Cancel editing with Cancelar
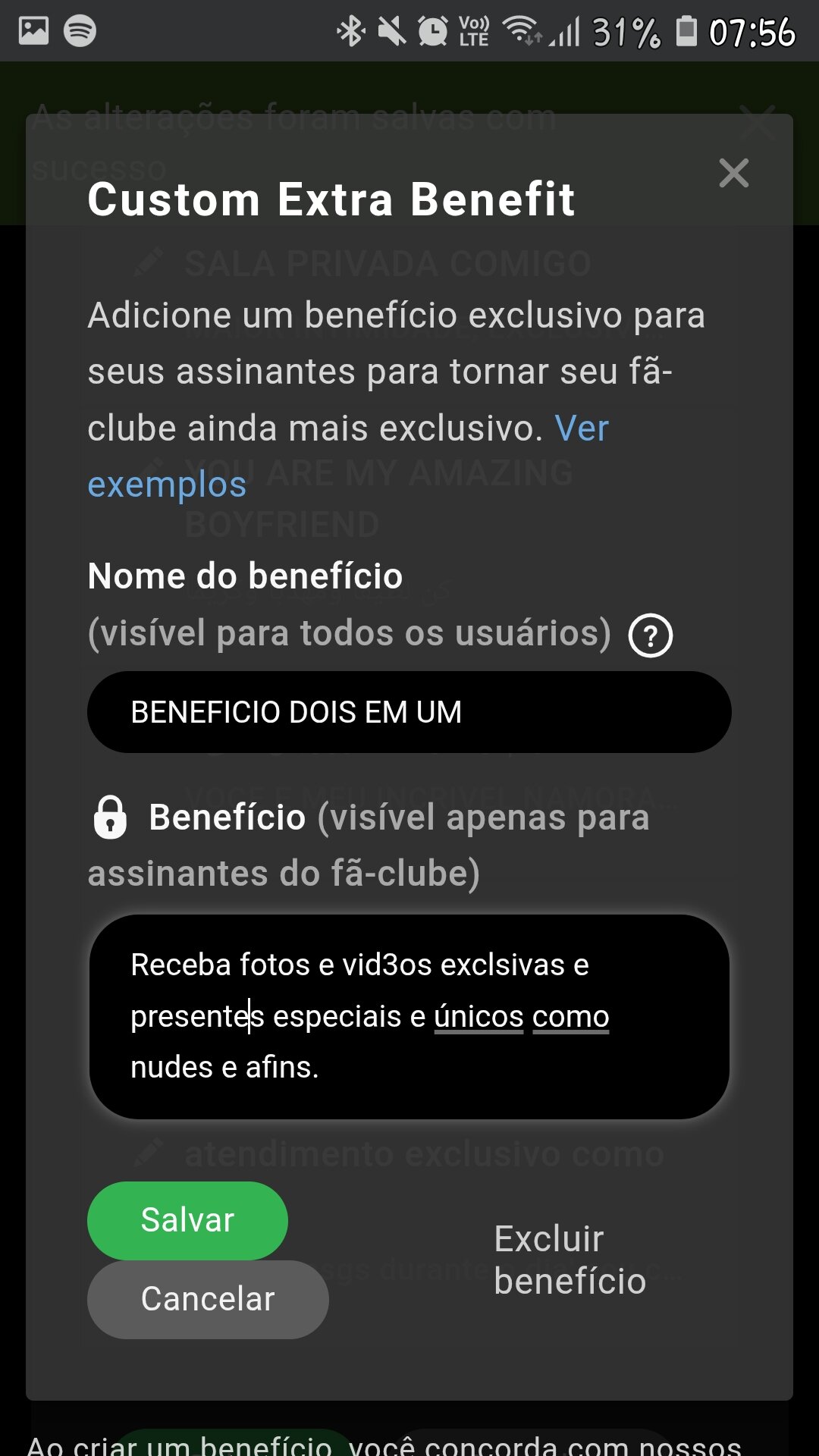The height and width of the screenshot is (1456, 819). [x=208, y=1299]
